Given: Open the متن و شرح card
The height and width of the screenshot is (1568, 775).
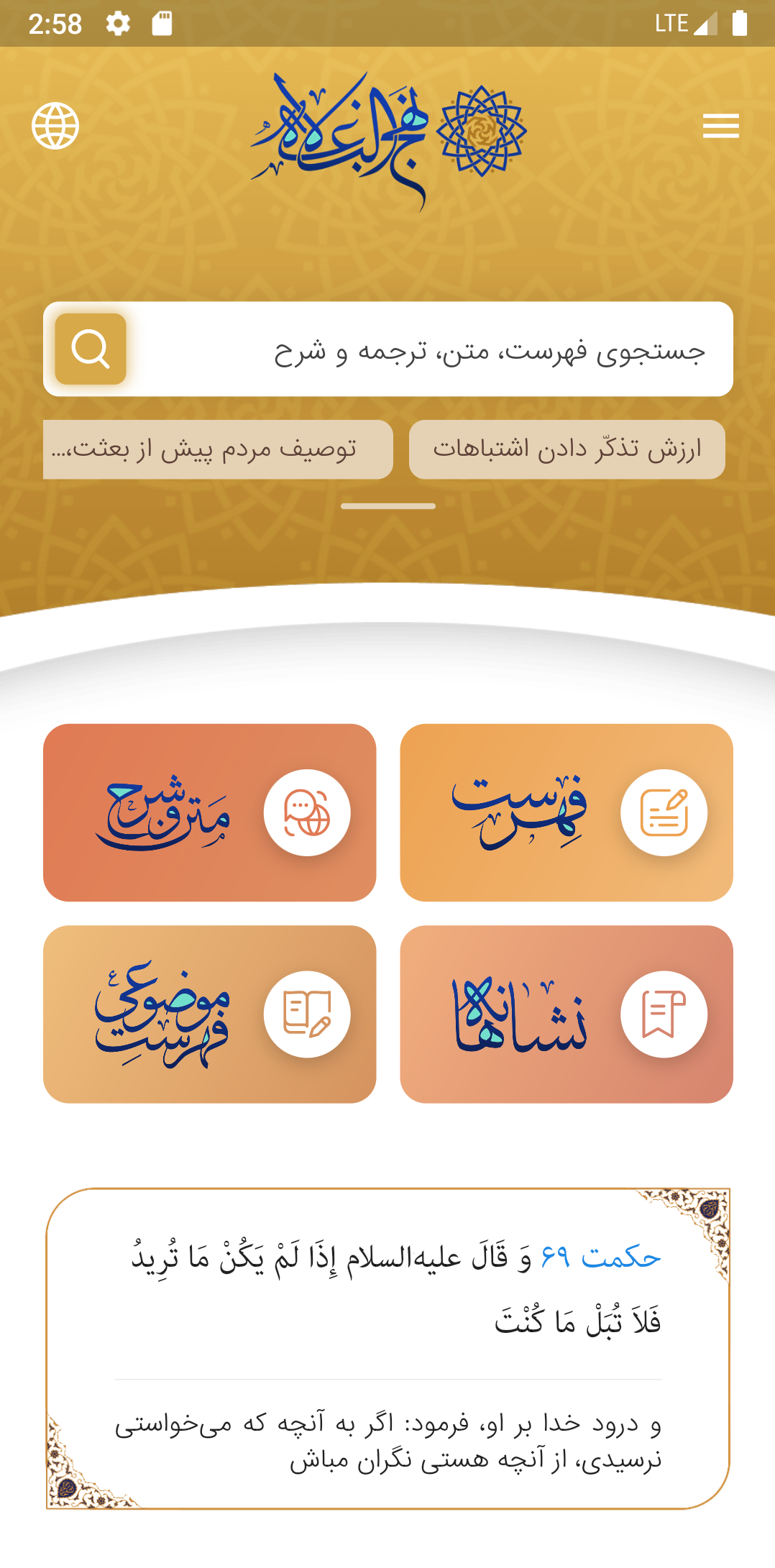Looking at the screenshot, I should pos(209,812).
